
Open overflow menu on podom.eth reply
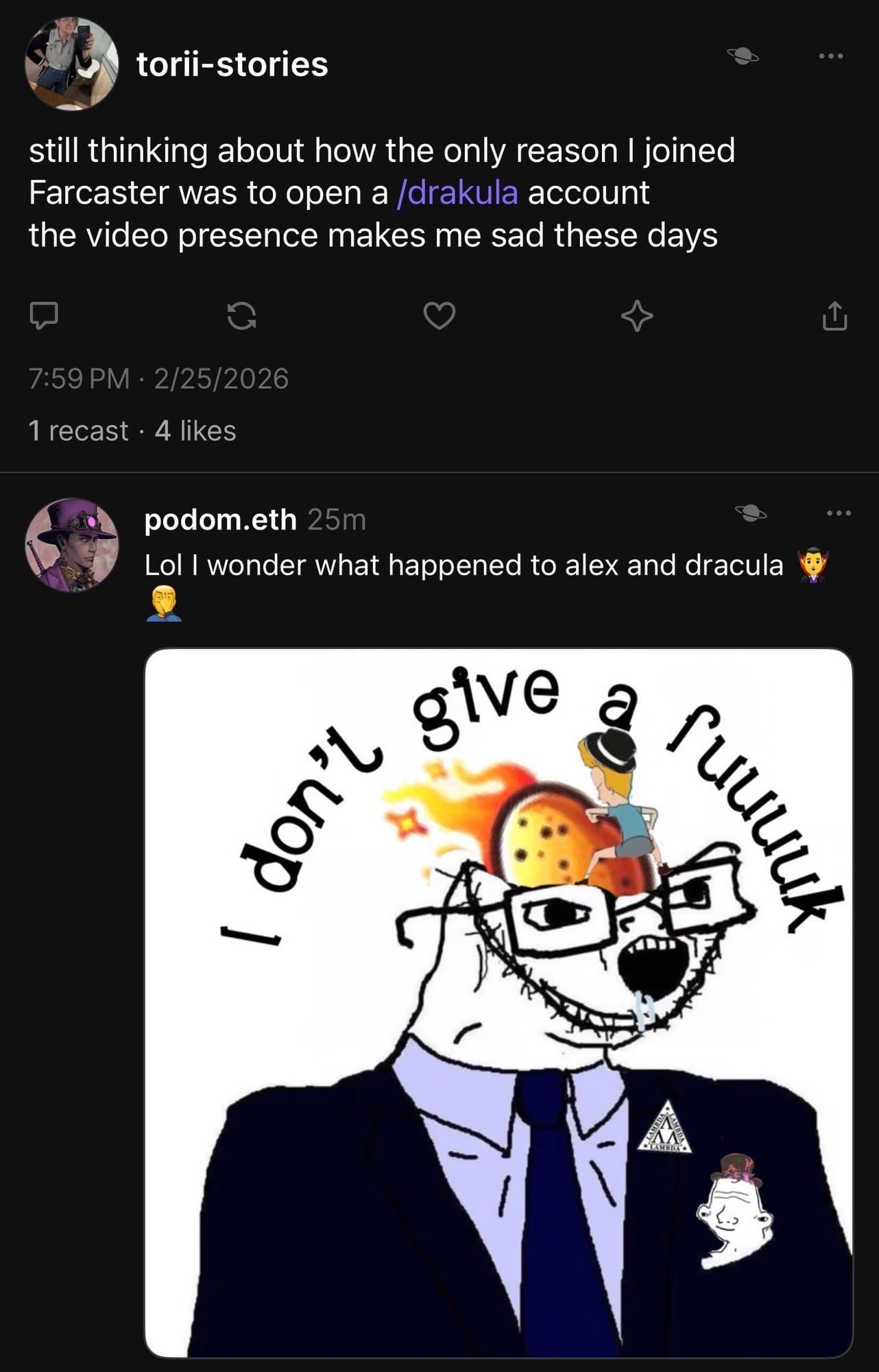(x=839, y=512)
